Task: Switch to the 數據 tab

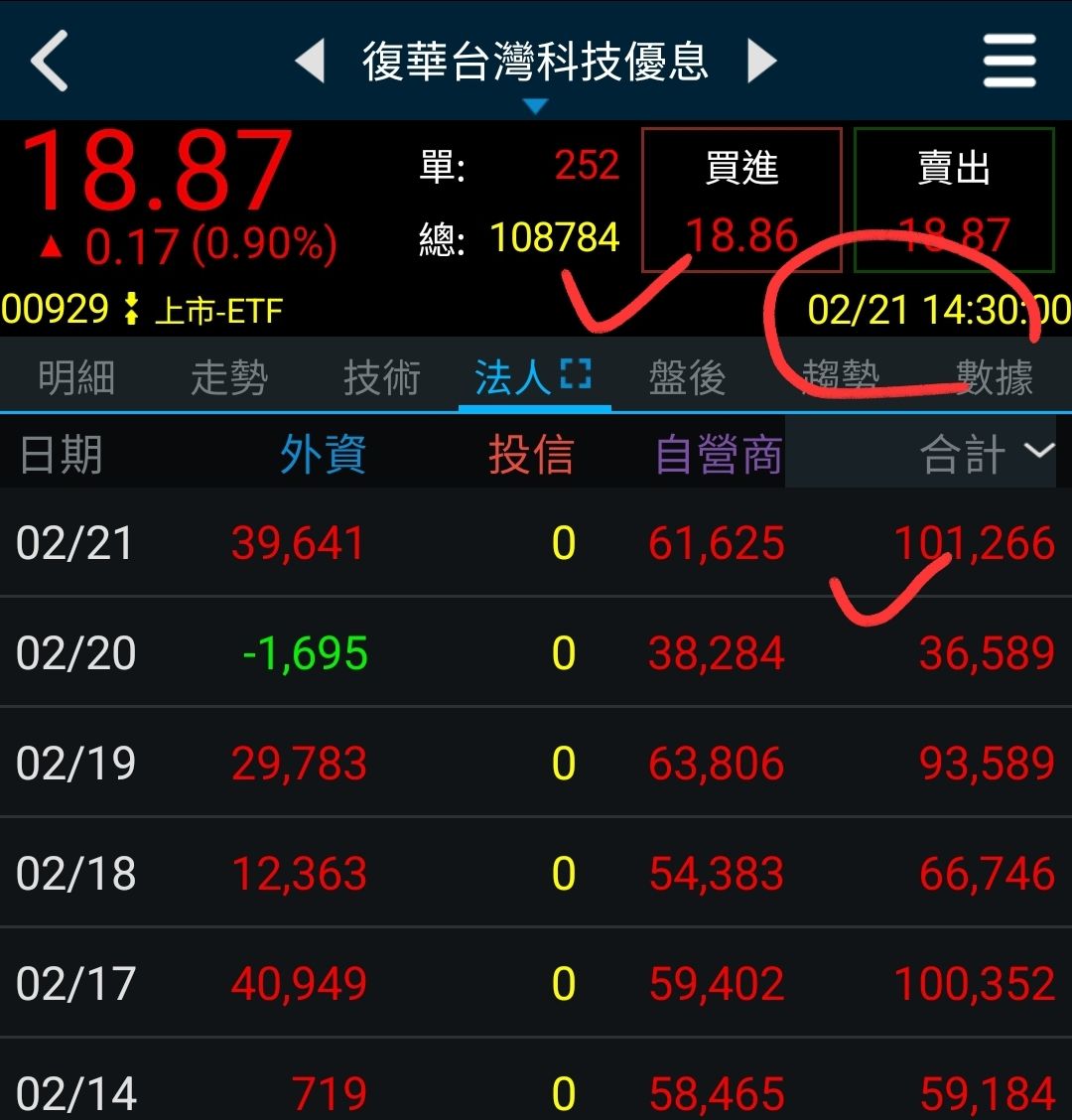Action: [994, 377]
